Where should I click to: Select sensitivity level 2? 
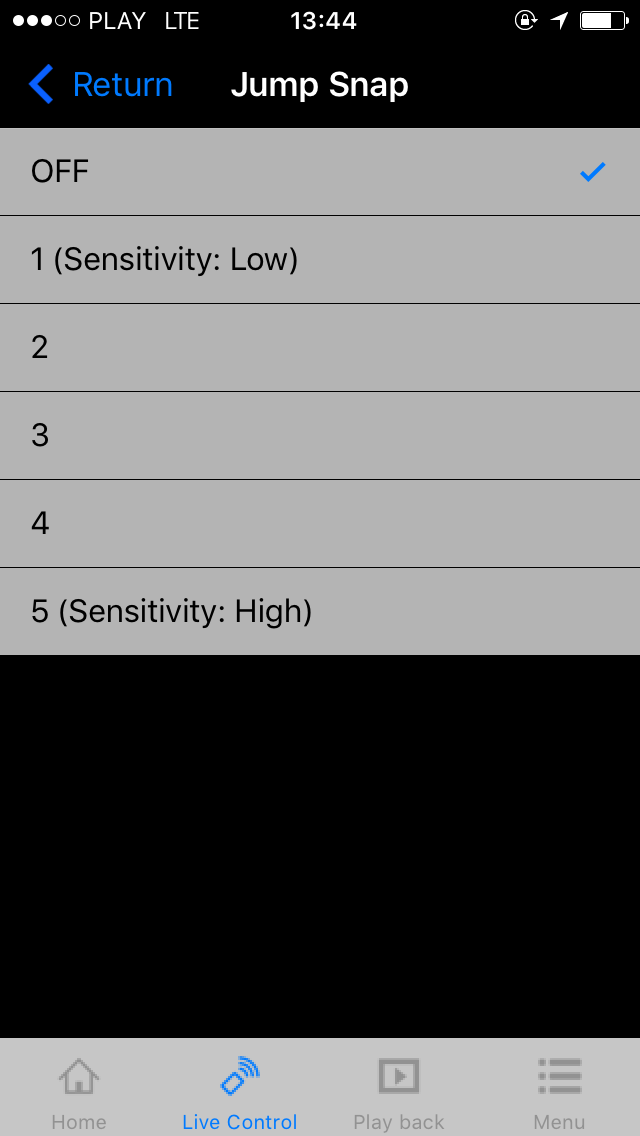(320, 348)
